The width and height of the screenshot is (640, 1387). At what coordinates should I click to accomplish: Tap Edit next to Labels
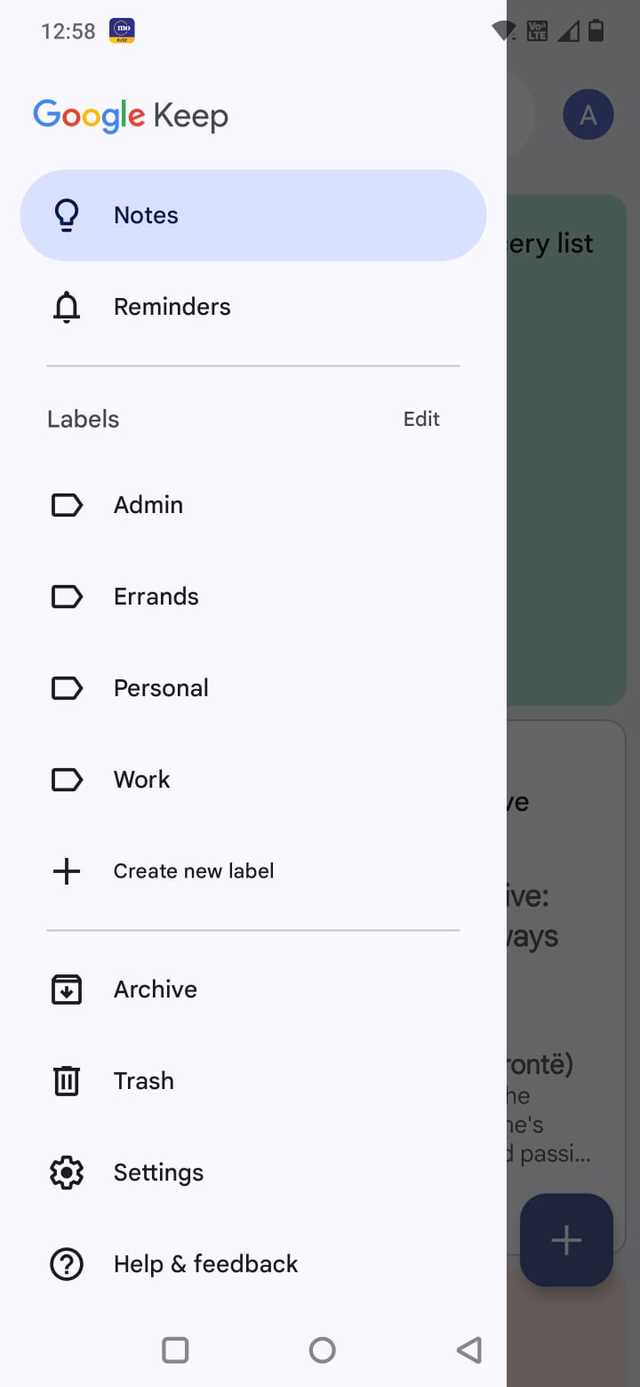pyautogui.click(x=421, y=419)
